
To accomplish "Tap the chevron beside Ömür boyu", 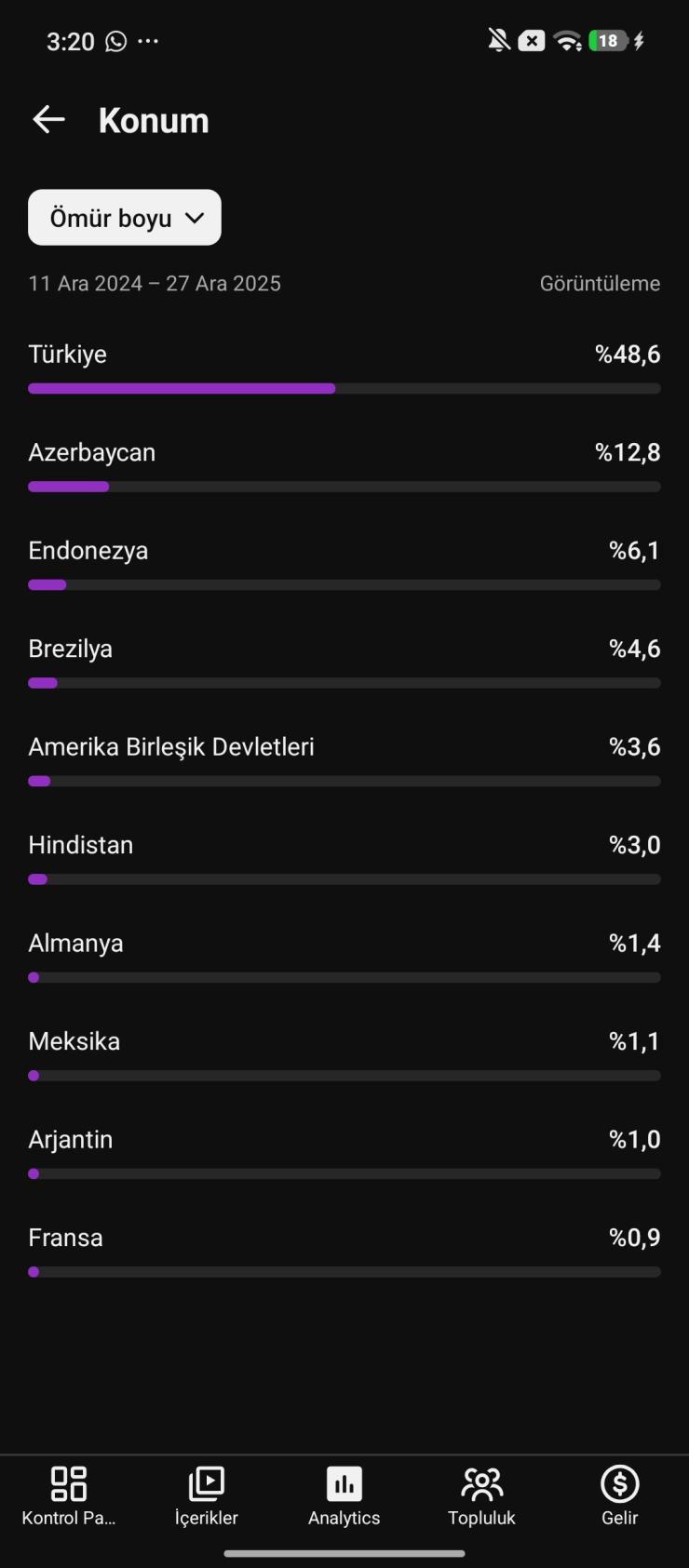I will coord(195,217).
